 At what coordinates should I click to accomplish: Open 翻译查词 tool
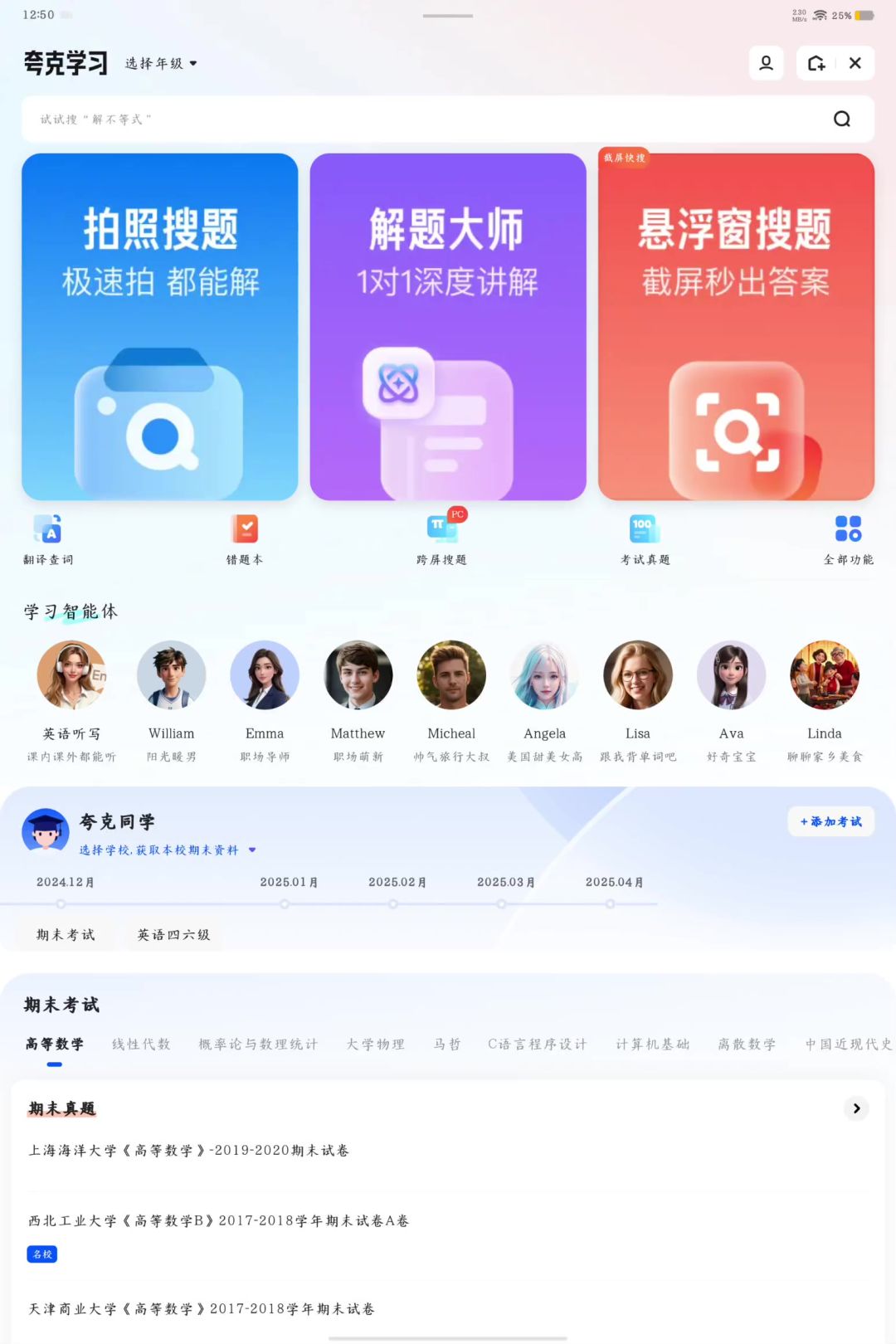(x=48, y=539)
